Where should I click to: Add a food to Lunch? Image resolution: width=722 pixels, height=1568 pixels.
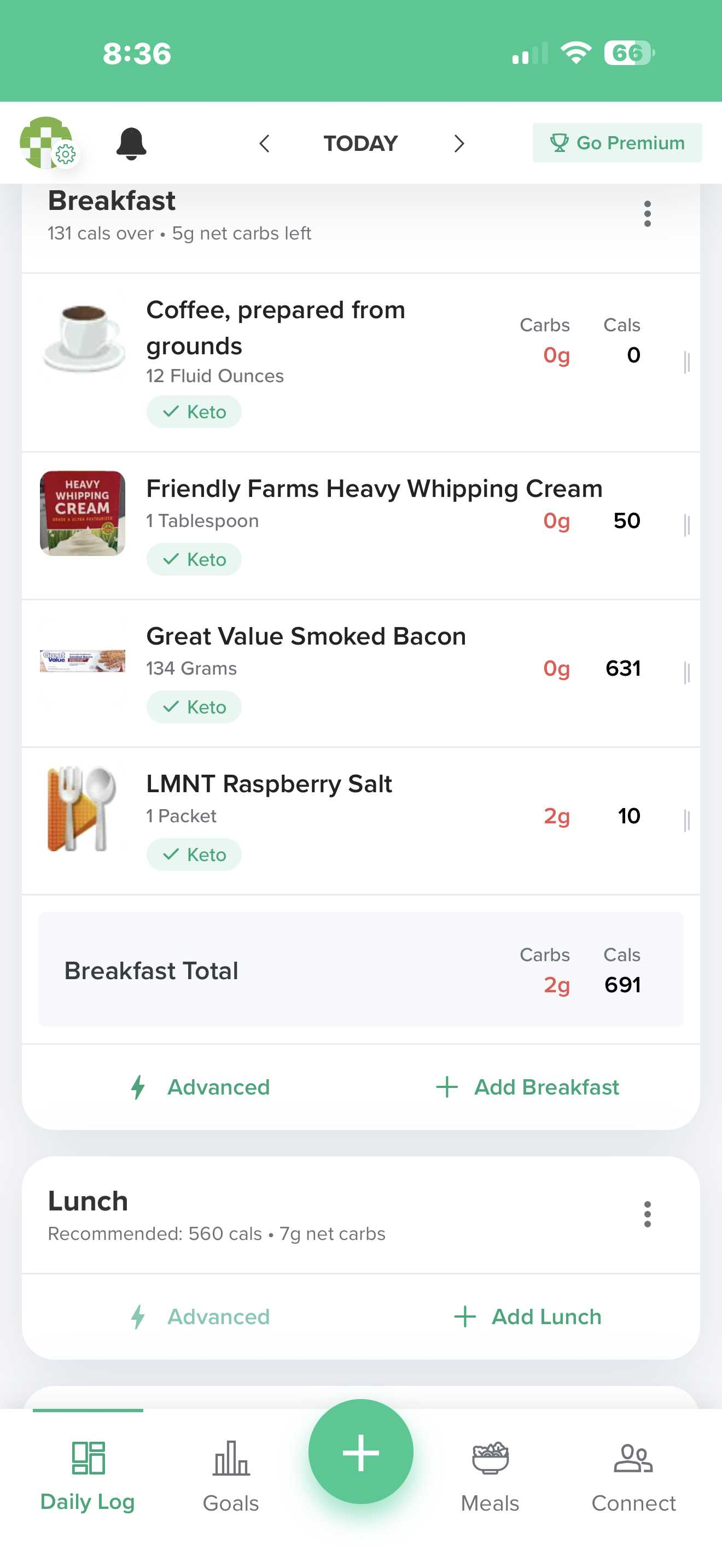(528, 1317)
